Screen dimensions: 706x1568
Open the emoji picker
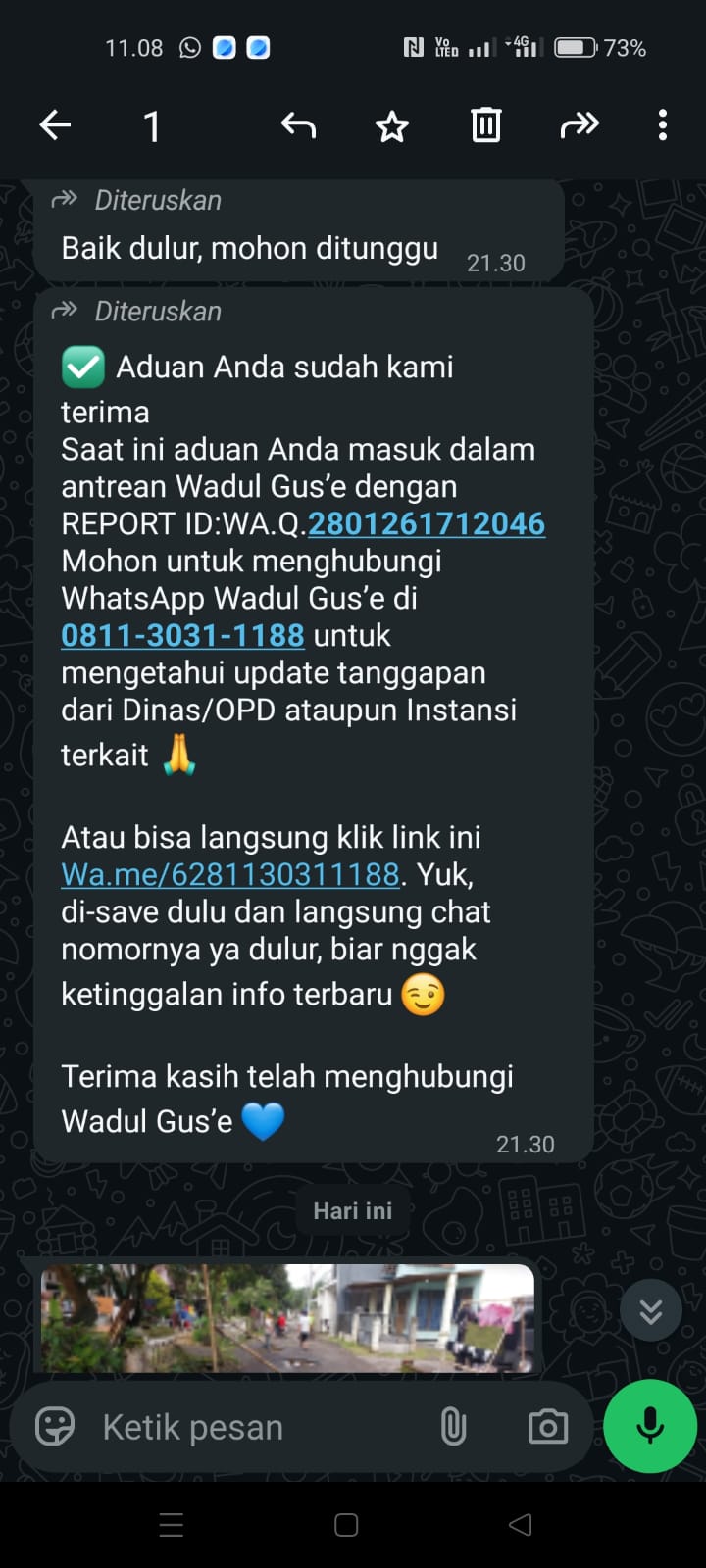click(x=55, y=1427)
